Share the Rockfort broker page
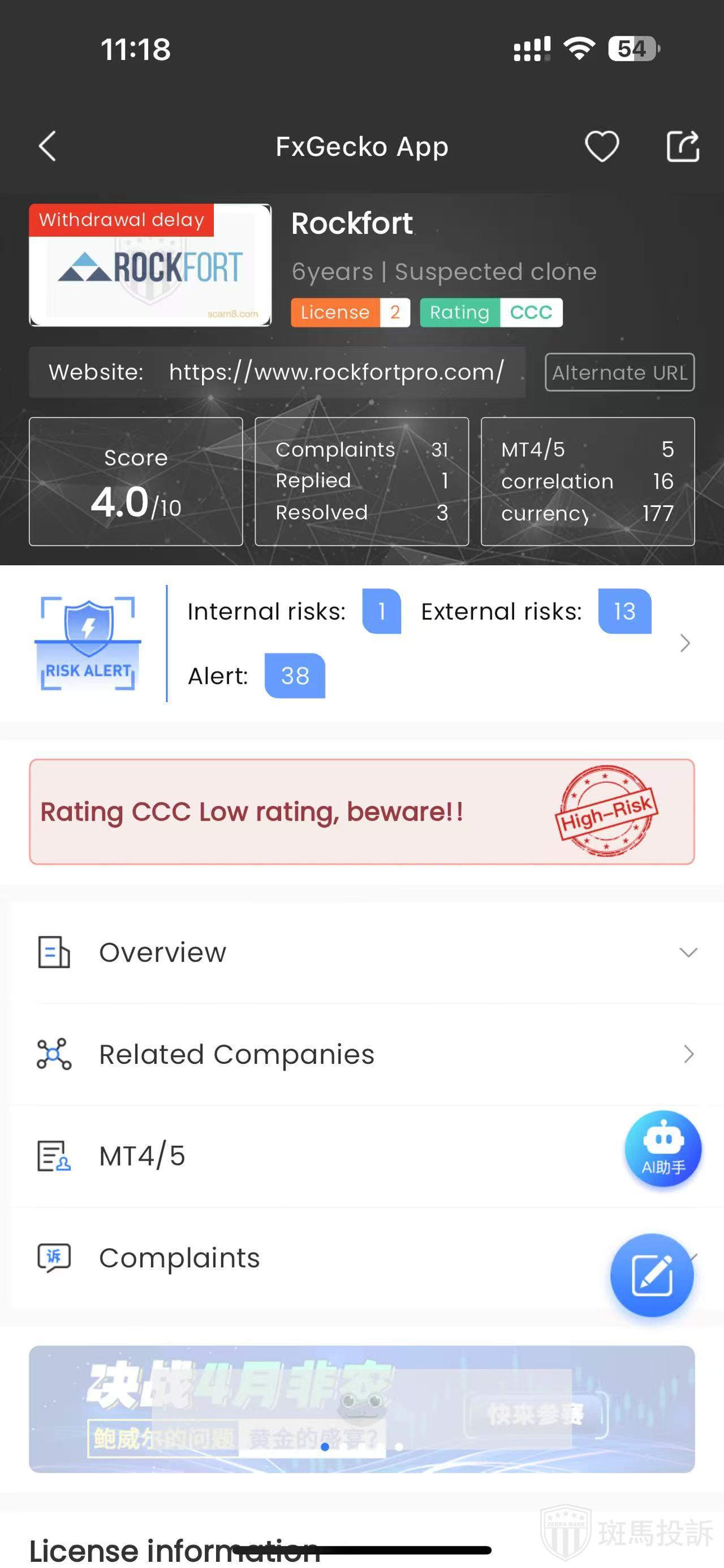724x1568 pixels. 683,146
